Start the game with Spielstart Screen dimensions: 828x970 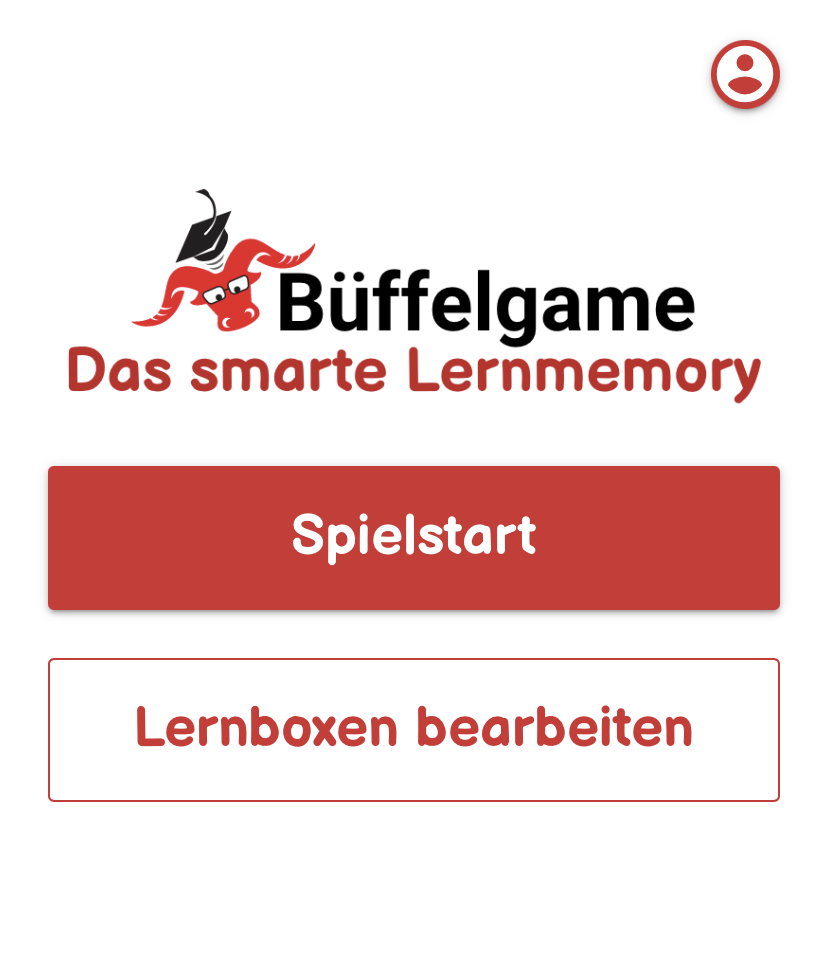point(413,537)
